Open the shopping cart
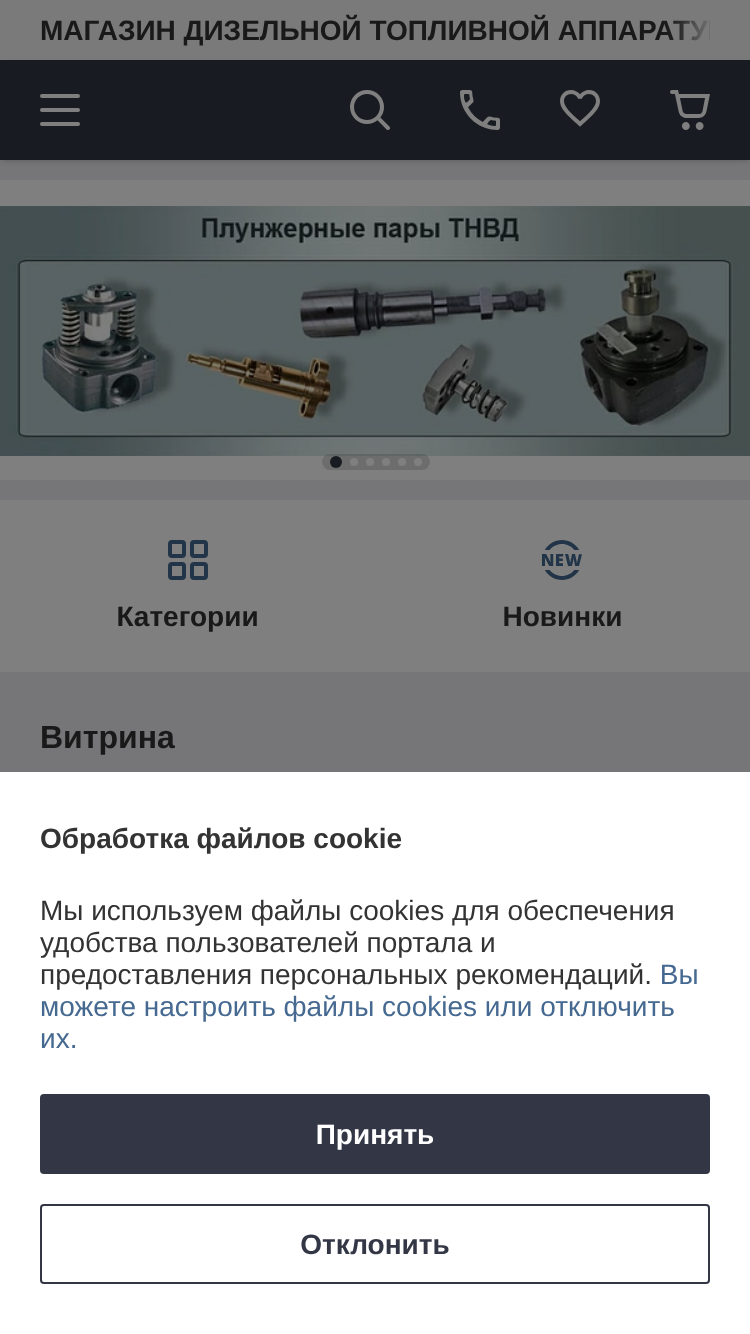The image size is (750, 1334). pyautogui.click(x=690, y=110)
